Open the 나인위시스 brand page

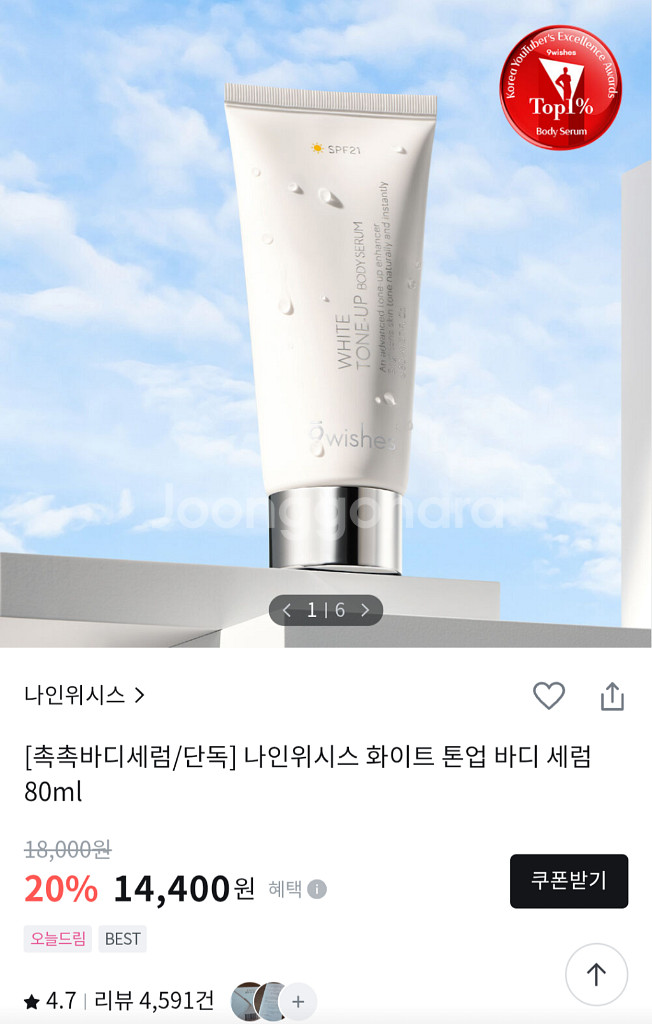(84, 695)
